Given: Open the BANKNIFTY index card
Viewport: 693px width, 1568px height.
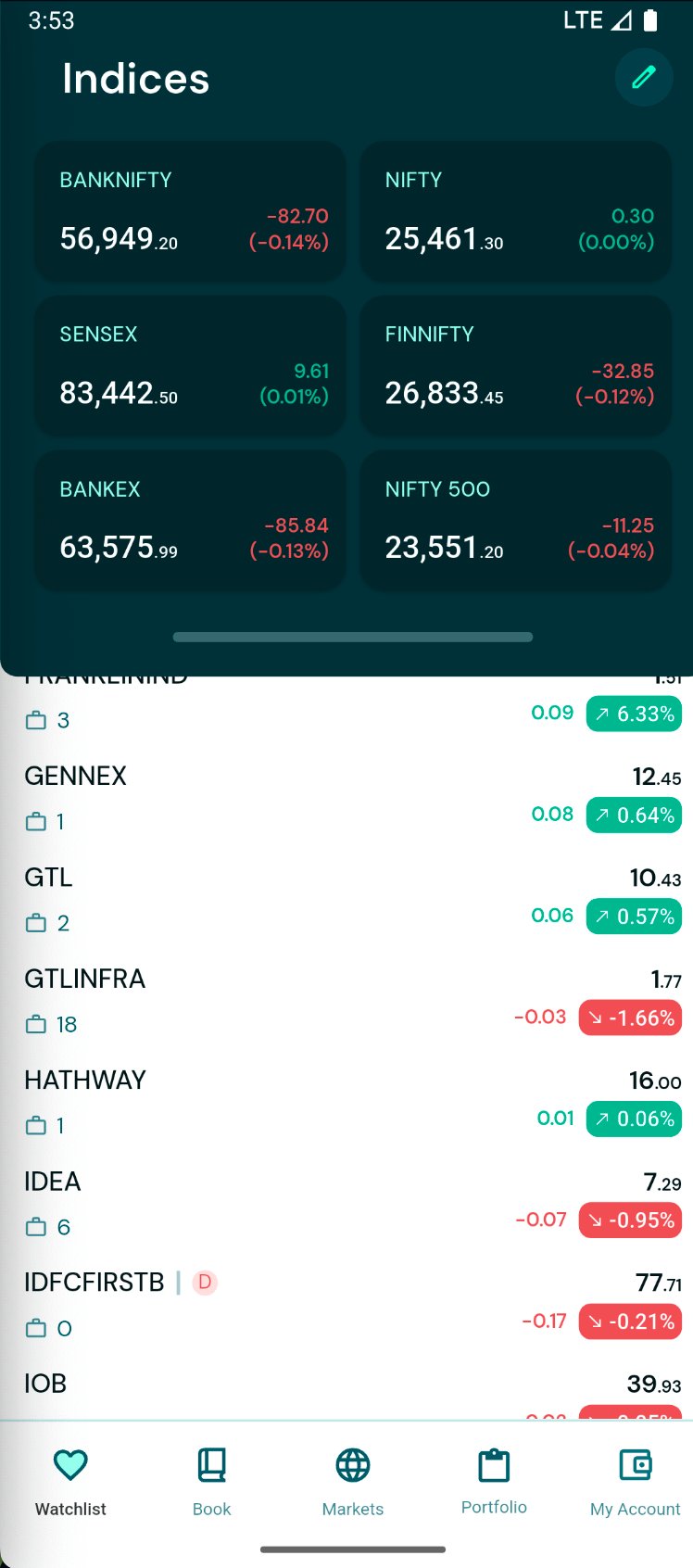Looking at the screenshot, I should click(x=190, y=211).
